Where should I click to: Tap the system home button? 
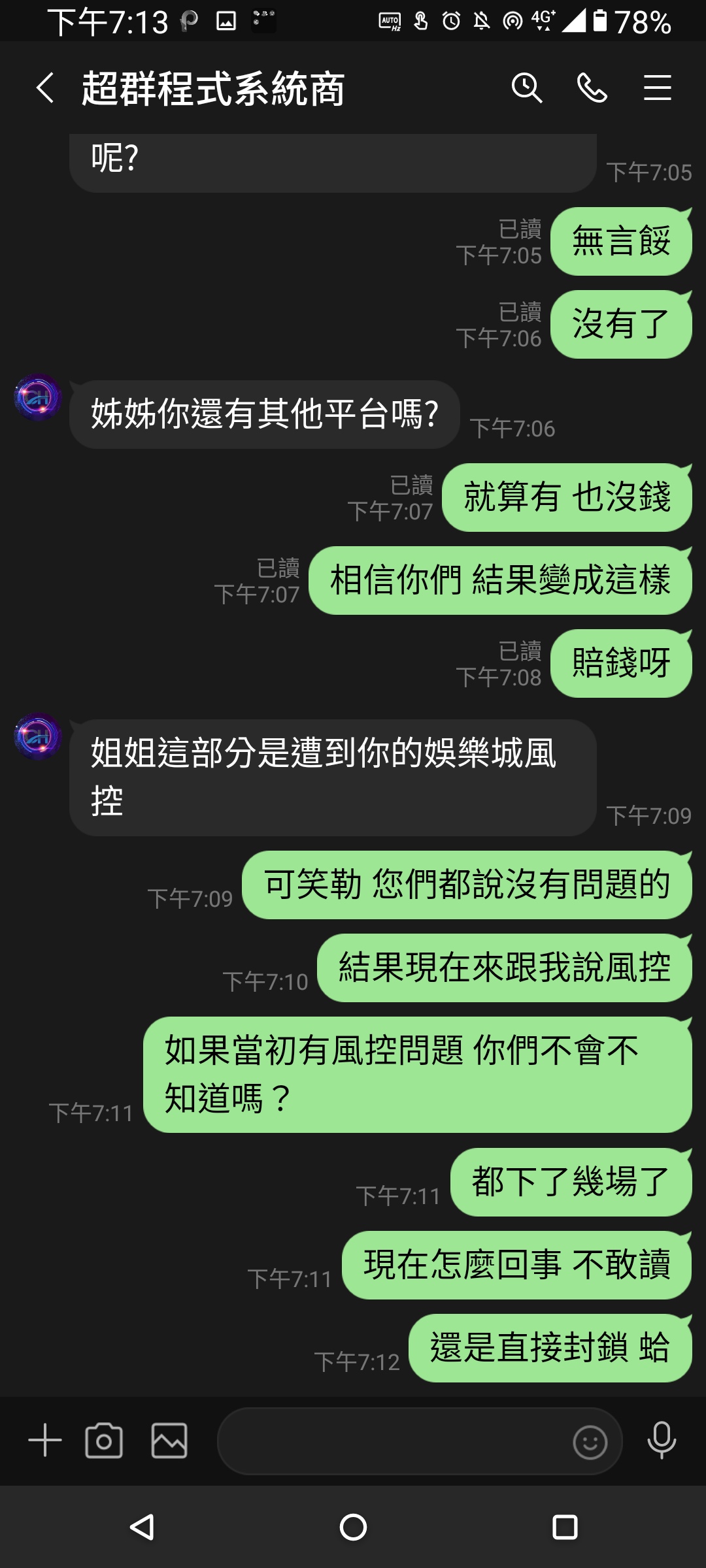pyautogui.click(x=353, y=1527)
